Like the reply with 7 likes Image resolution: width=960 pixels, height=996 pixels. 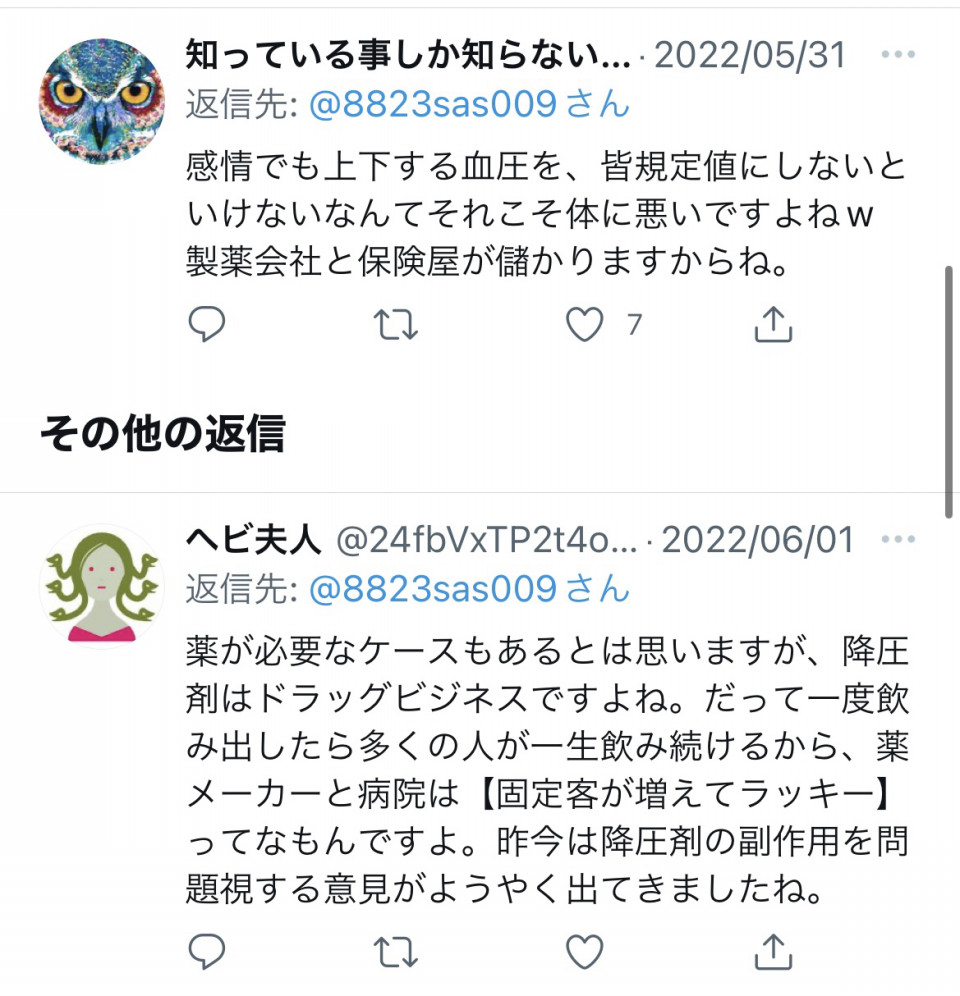tap(585, 324)
